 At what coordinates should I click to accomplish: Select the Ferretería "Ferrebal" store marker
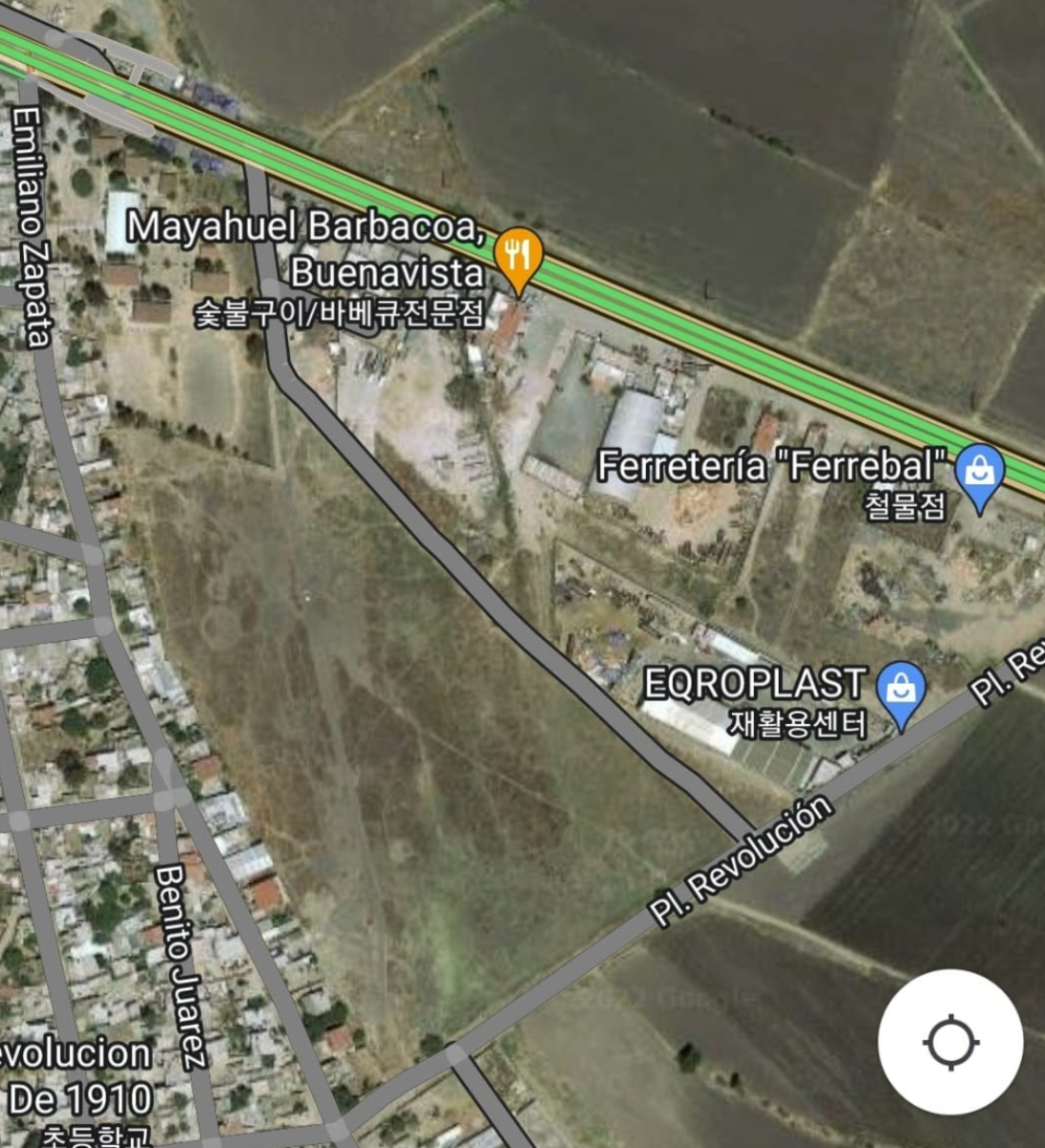(x=980, y=473)
